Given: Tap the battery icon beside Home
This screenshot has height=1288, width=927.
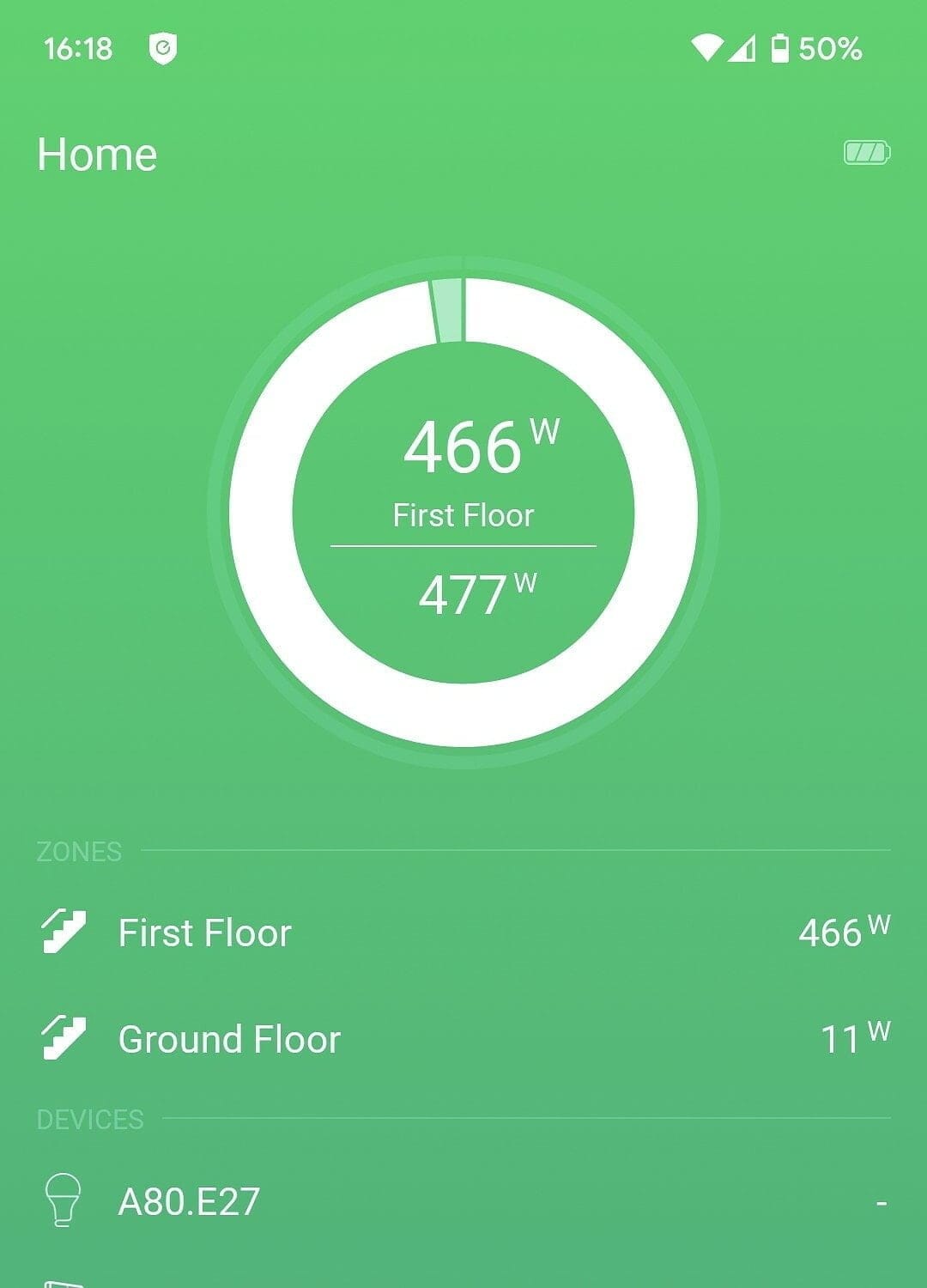Looking at the screenshot, I should pos(866,154).
